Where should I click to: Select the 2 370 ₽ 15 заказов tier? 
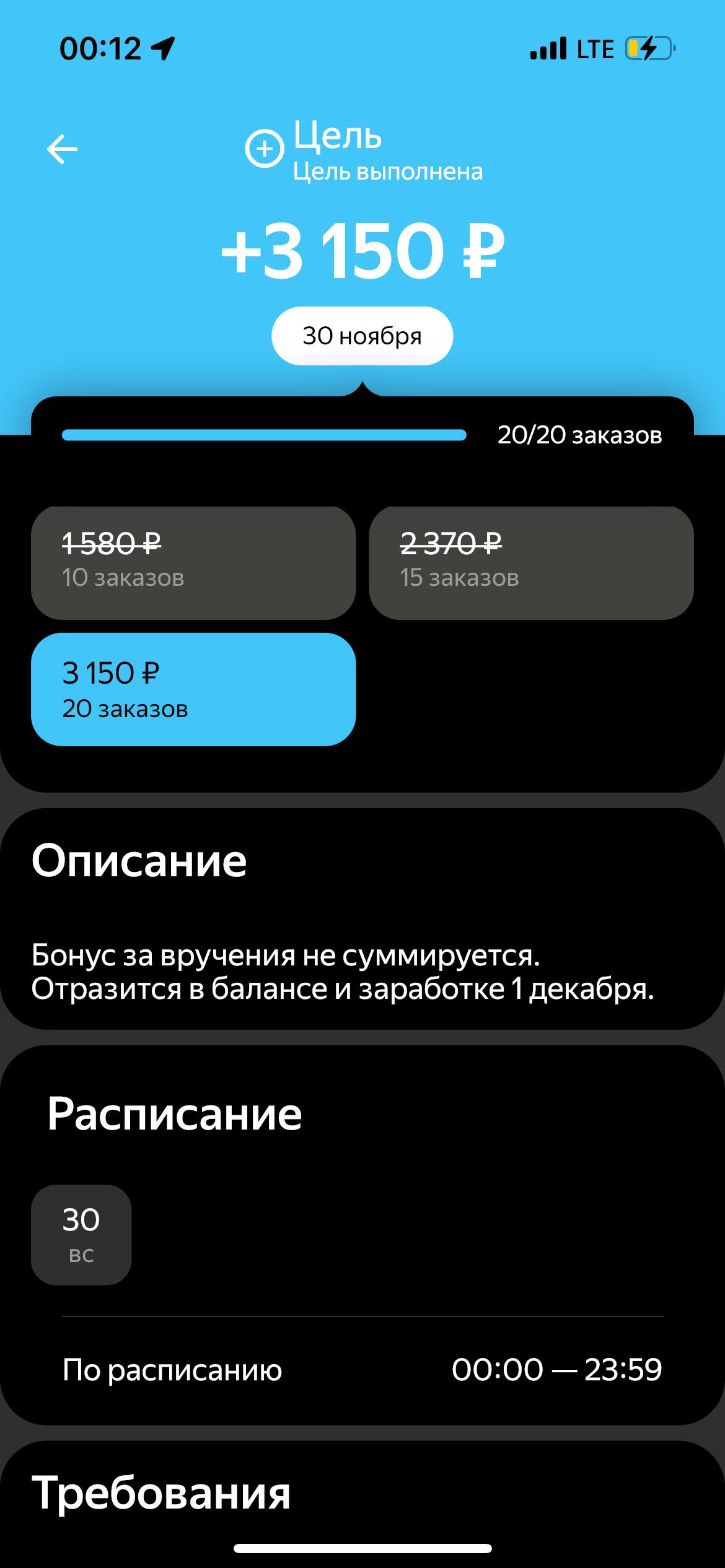click(x=531, y=562)
